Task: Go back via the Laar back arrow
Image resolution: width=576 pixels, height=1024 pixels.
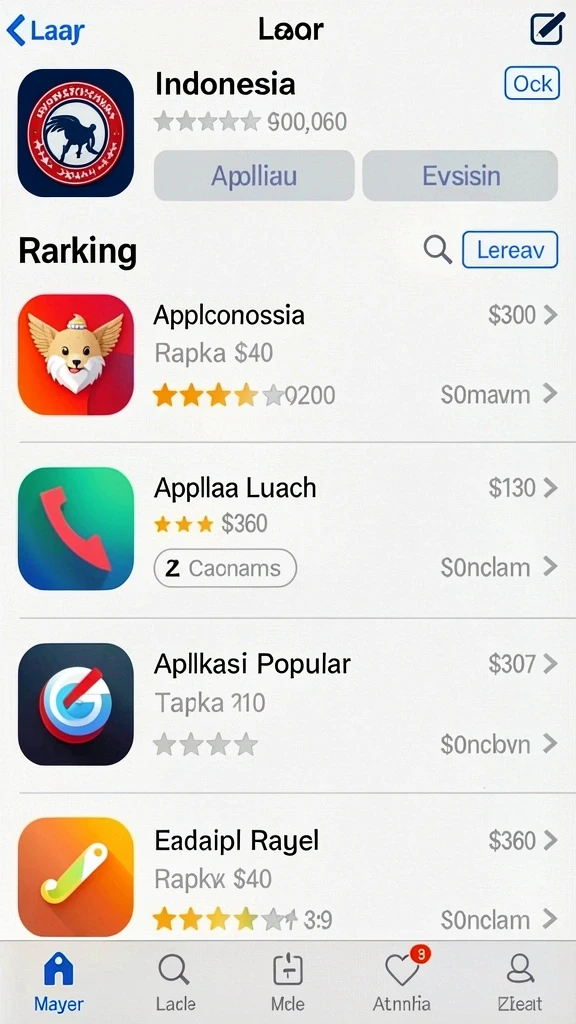Action: click(46, 30)
